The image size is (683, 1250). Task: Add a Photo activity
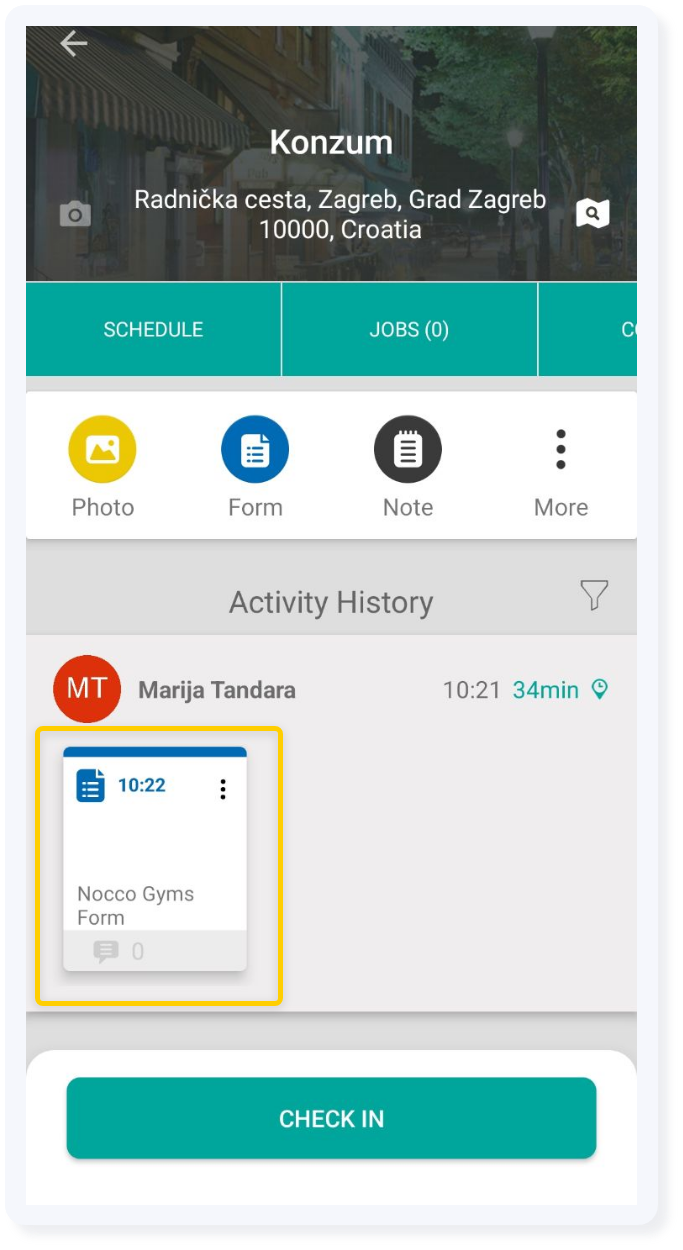click(x=102, y=450)
